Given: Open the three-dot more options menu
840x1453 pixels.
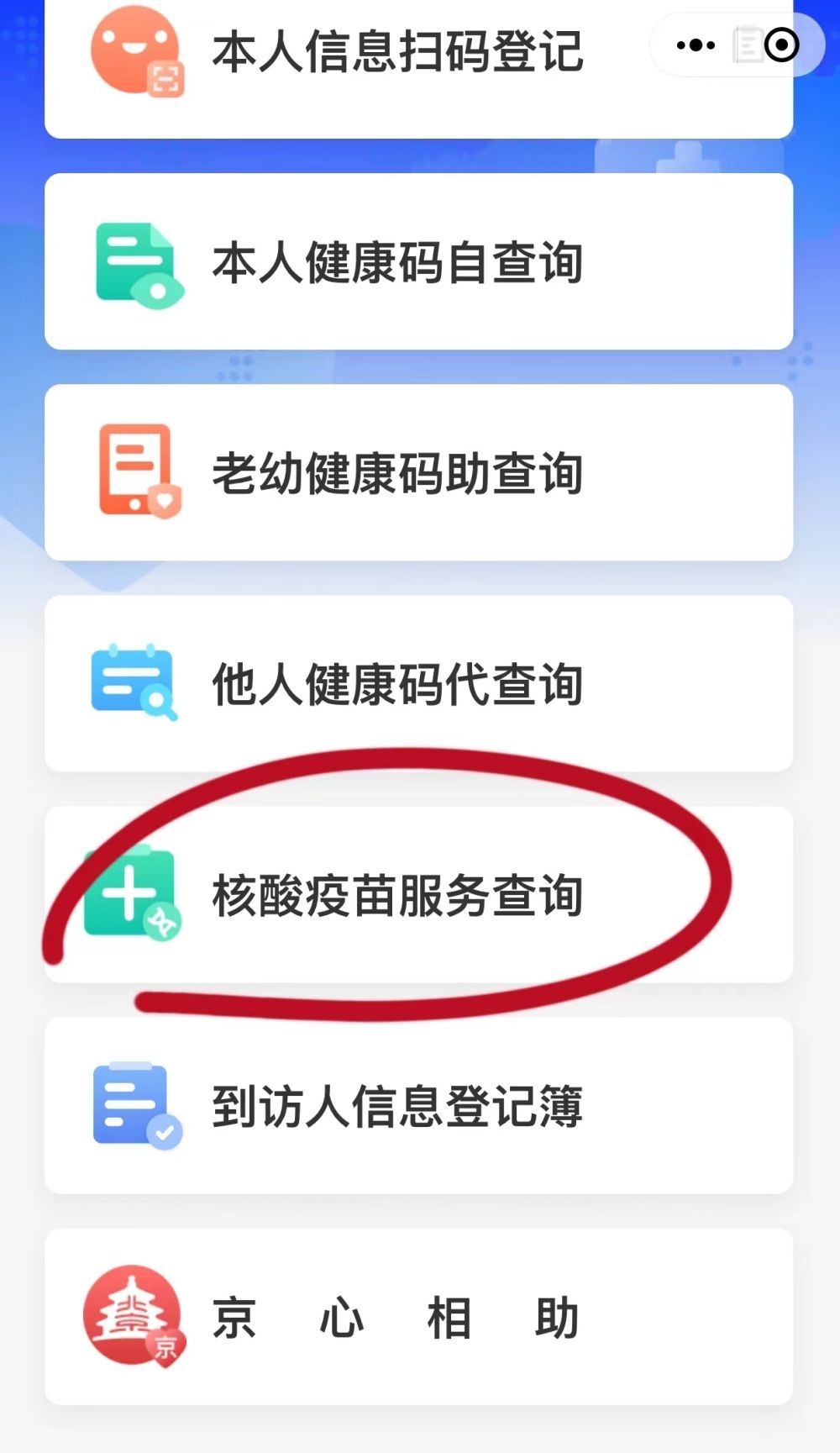Looking at the screenshot, I should click(x=695, y=45).
